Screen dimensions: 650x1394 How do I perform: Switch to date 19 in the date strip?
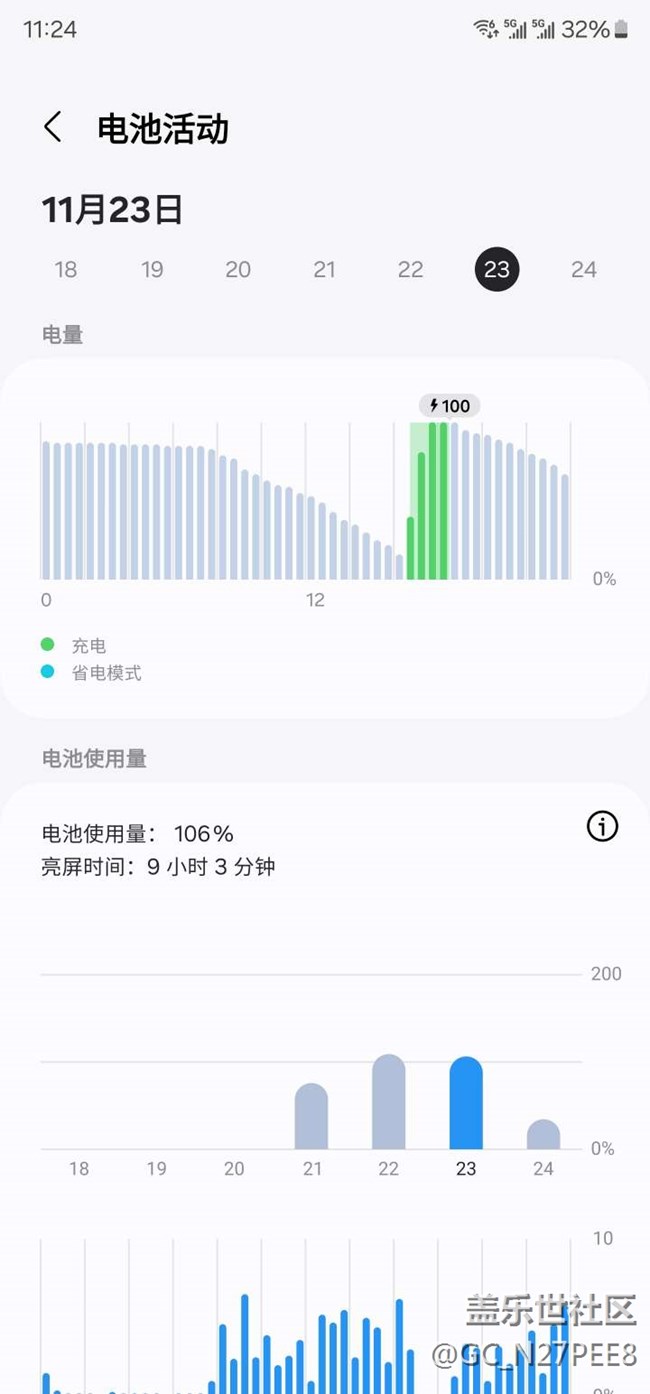(152, 270)
